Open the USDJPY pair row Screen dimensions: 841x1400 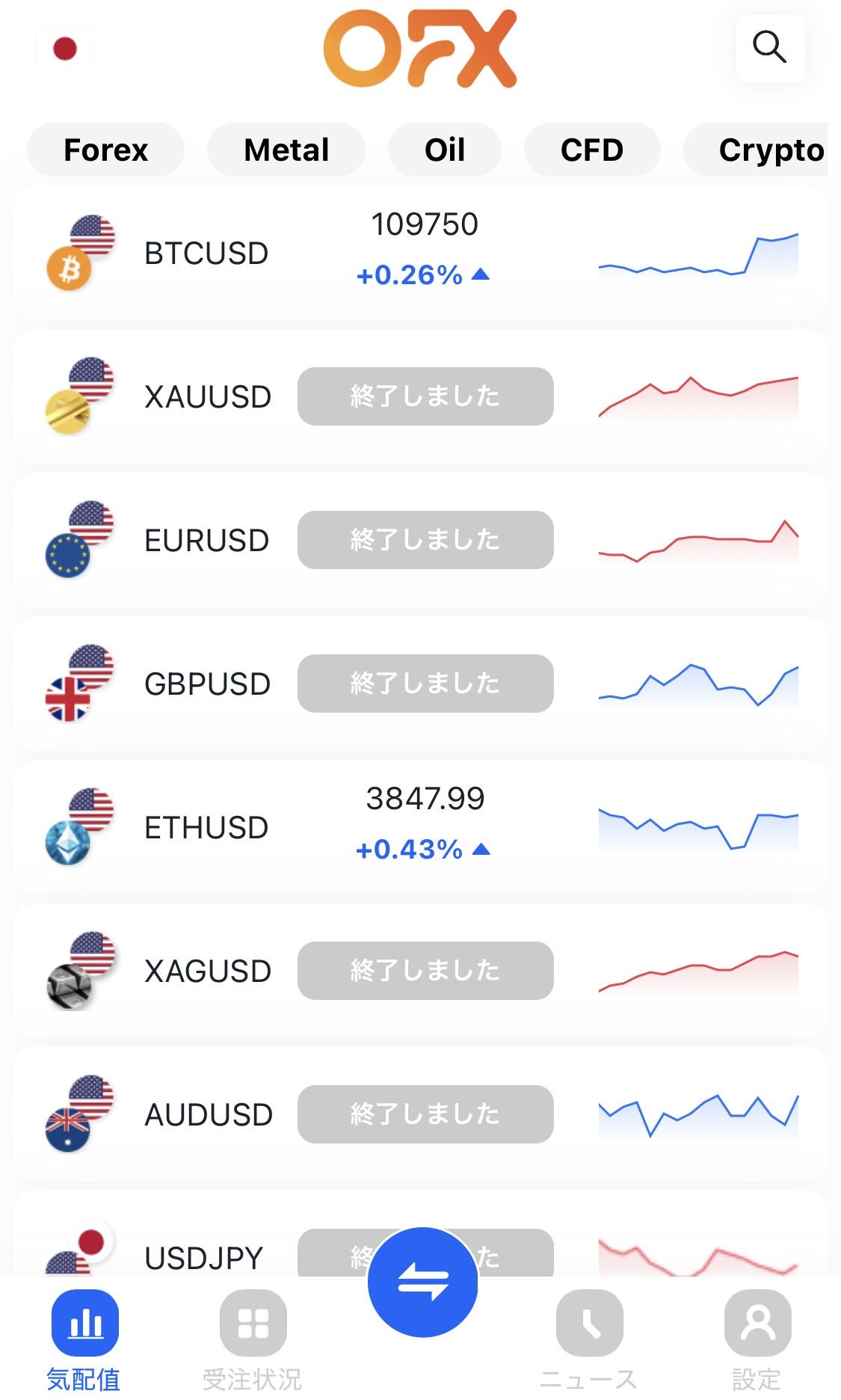(203, 1256)
